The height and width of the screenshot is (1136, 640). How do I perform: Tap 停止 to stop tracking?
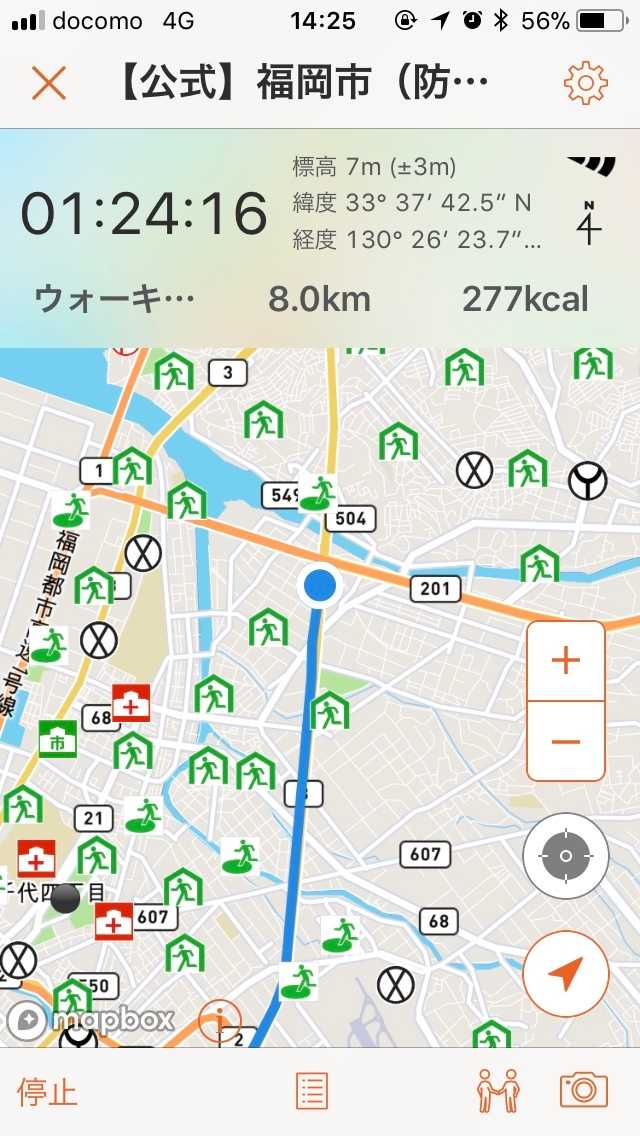(x=47, y=1092)
